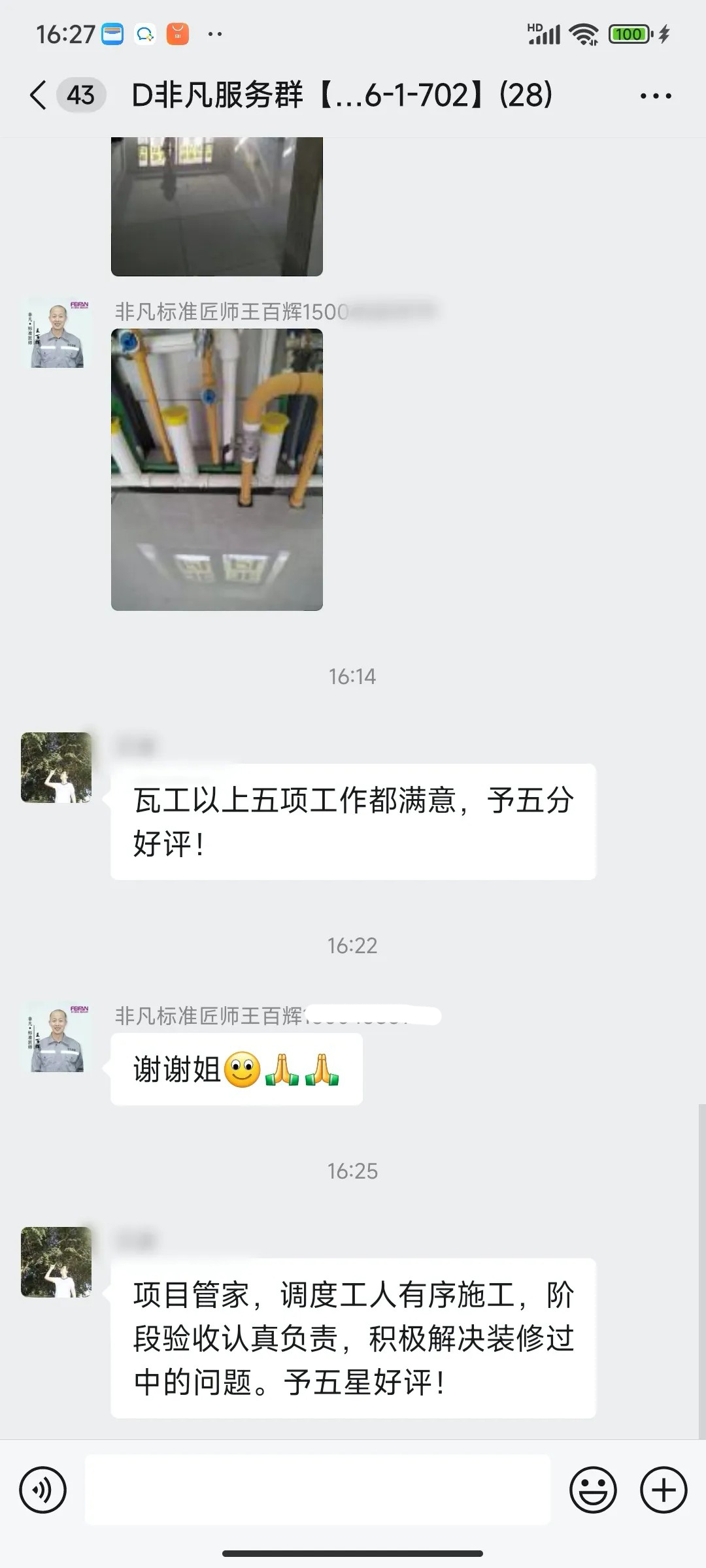Open the emoji picker
Screen dimensions: 706x1568
click(593, 1490)
